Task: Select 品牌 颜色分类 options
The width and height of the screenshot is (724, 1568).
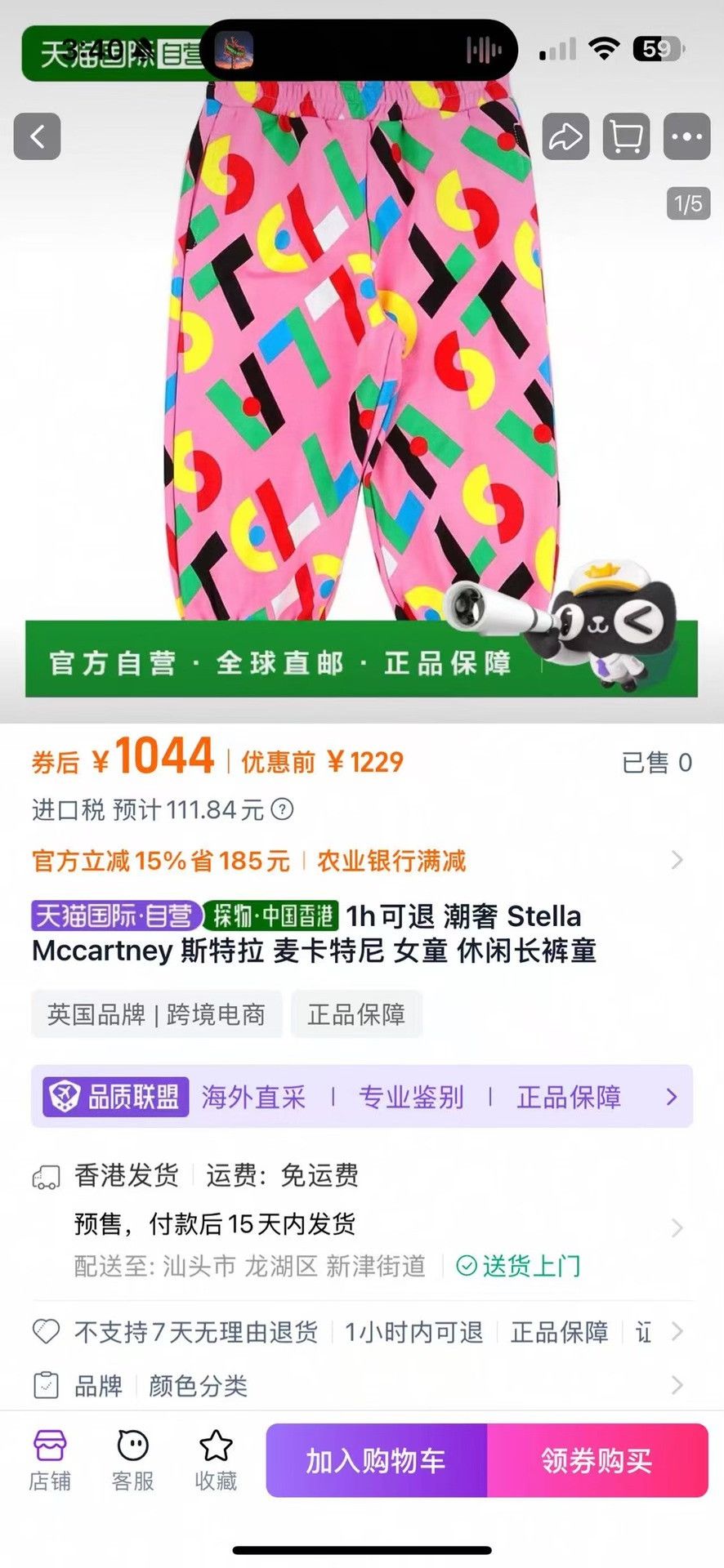Action: point(362,1385)
